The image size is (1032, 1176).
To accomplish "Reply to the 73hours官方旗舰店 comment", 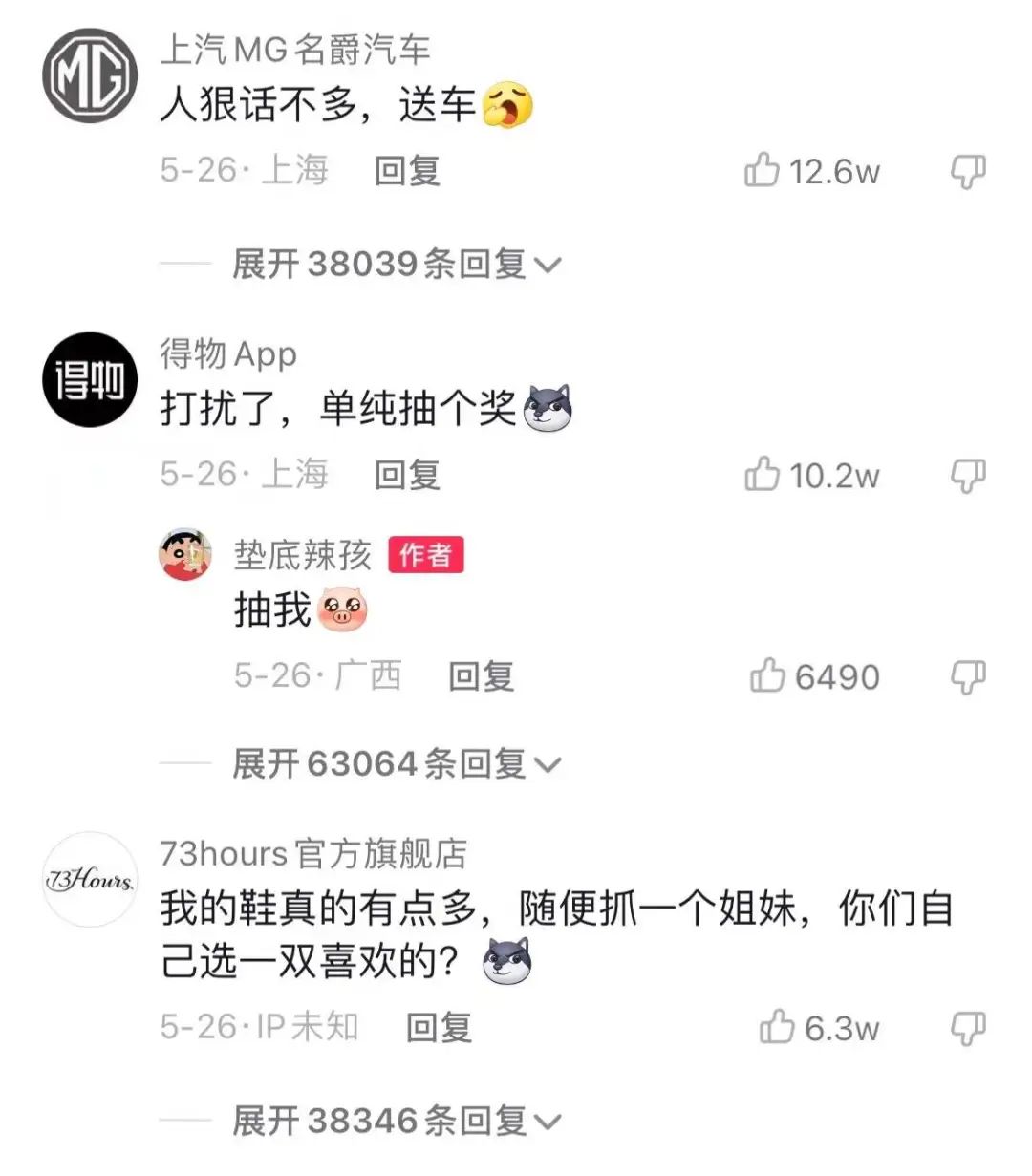I will [x=440, y=1028].
